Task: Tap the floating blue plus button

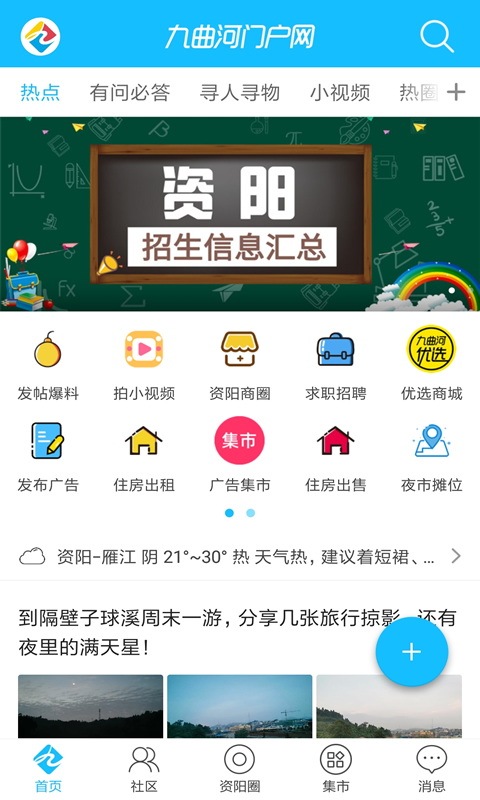Action: pos(412,652)
